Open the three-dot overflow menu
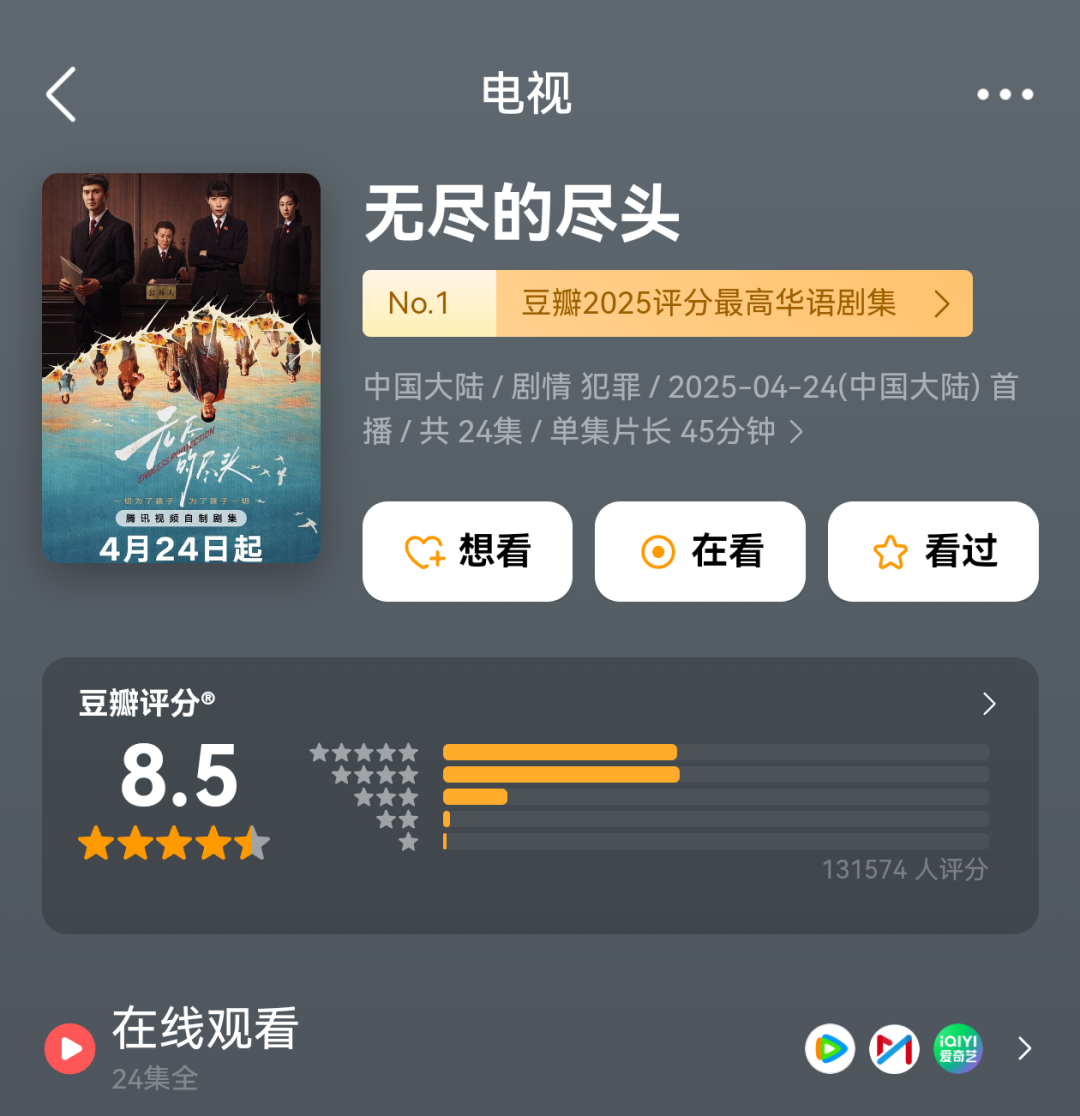The width and height of the screenshot is (1080, 1116). (1004, 95)
